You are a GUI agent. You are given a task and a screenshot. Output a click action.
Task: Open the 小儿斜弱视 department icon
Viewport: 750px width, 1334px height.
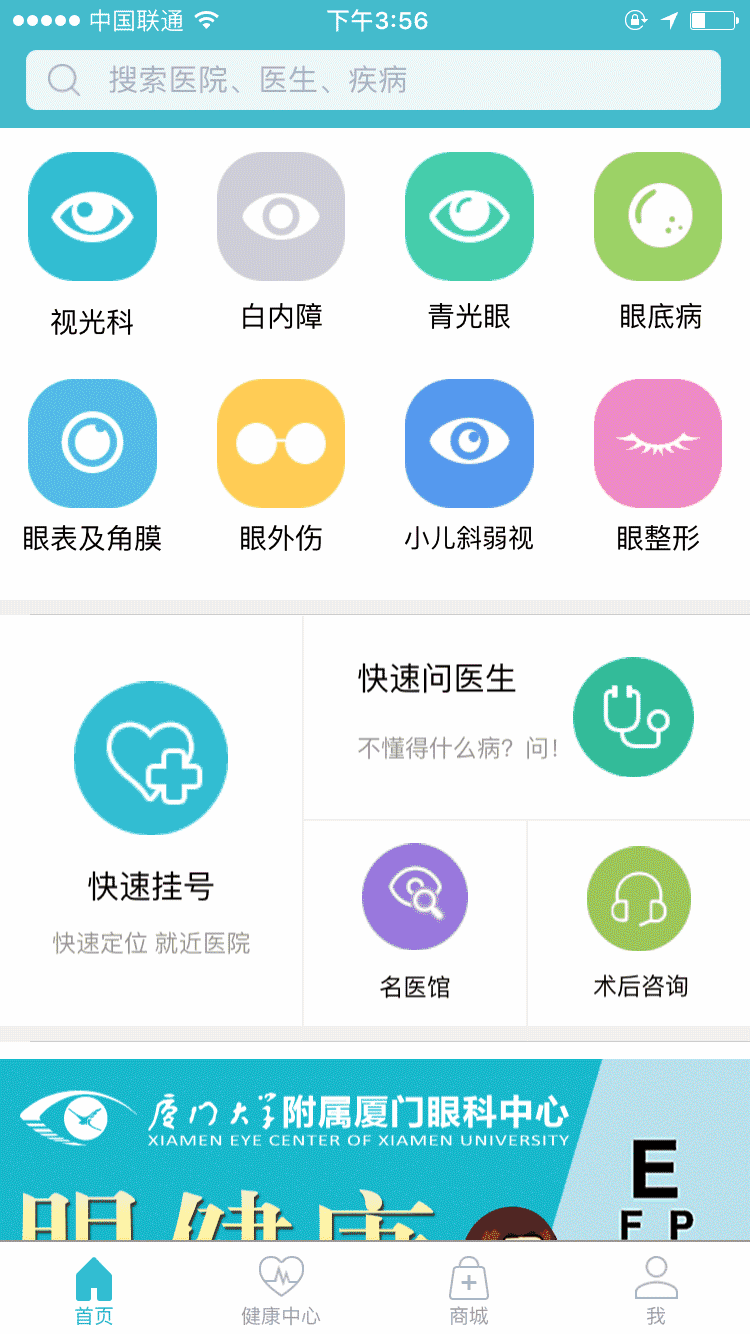468,442
